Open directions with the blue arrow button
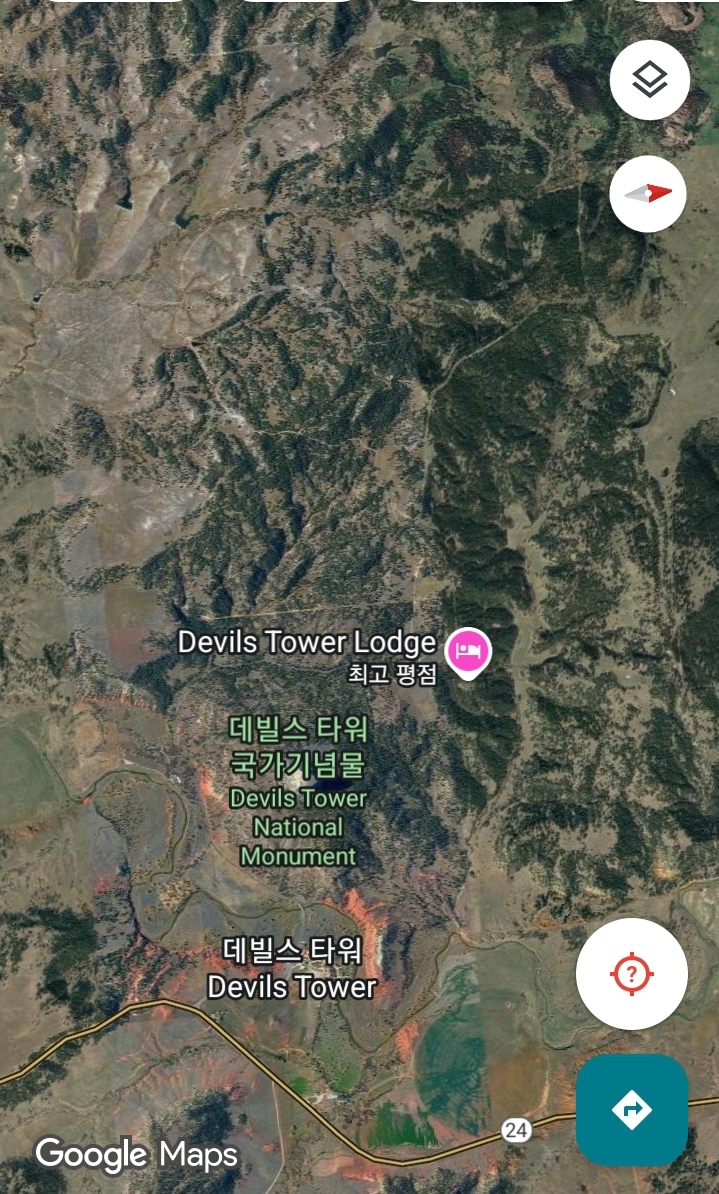719x1194 pixels. click(x=631, y=1109)
